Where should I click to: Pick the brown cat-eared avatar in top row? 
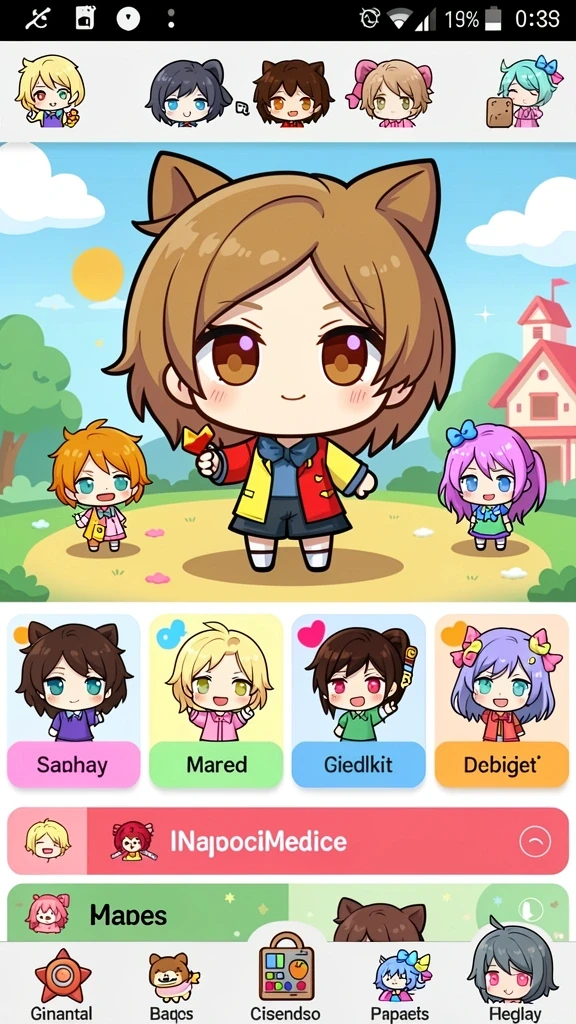pyautogui.click(x=293, y=92)
